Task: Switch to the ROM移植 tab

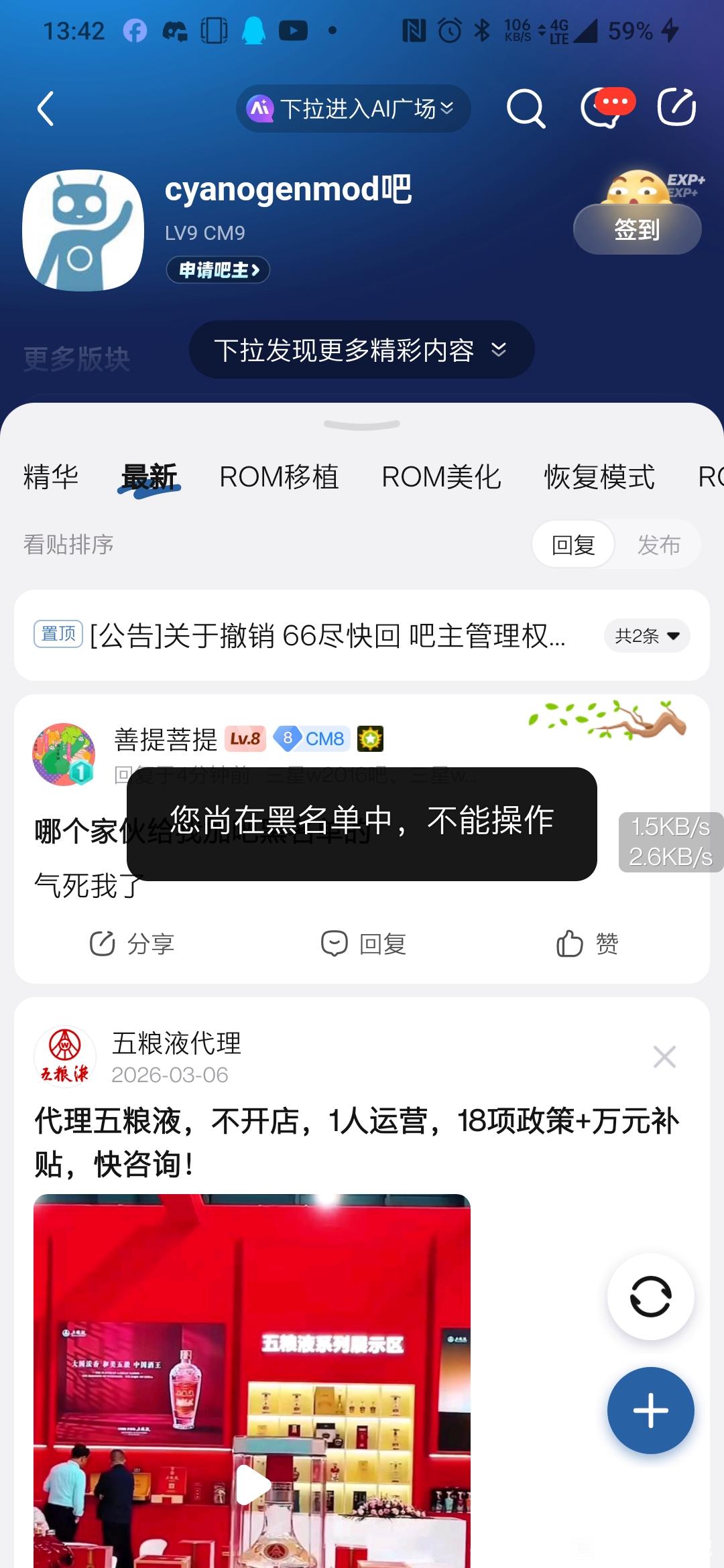Action: pyautogui.click(x=279, y=477)
